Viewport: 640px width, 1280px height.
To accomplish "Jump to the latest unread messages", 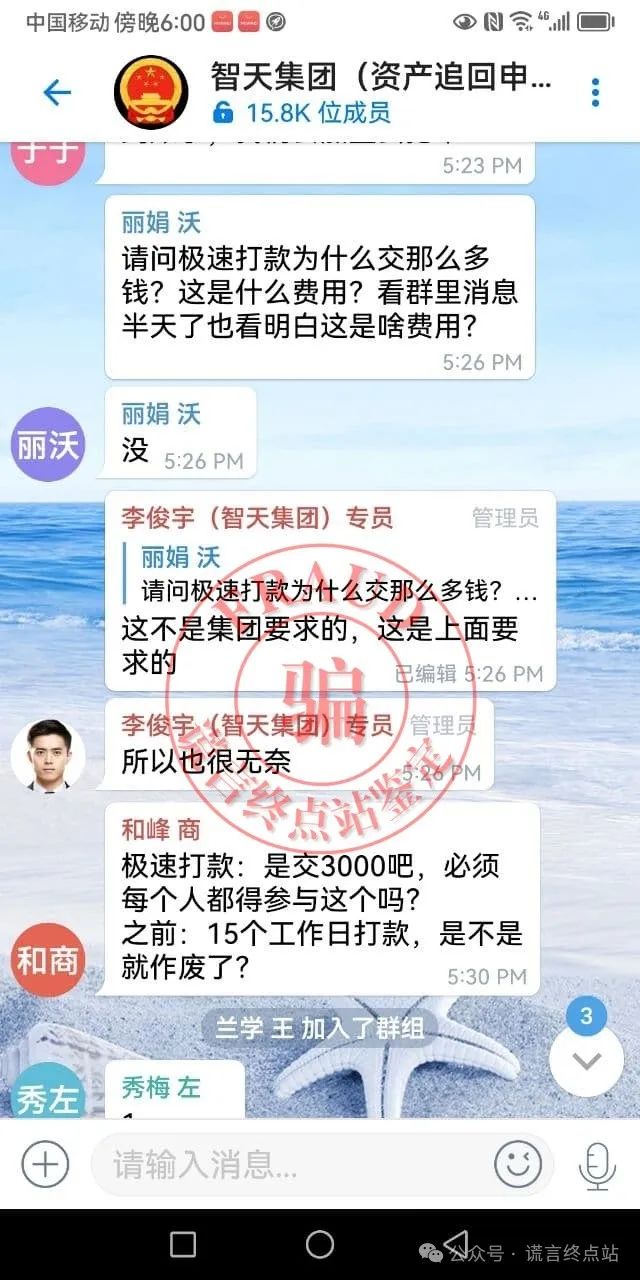I will pos(586,1060).
